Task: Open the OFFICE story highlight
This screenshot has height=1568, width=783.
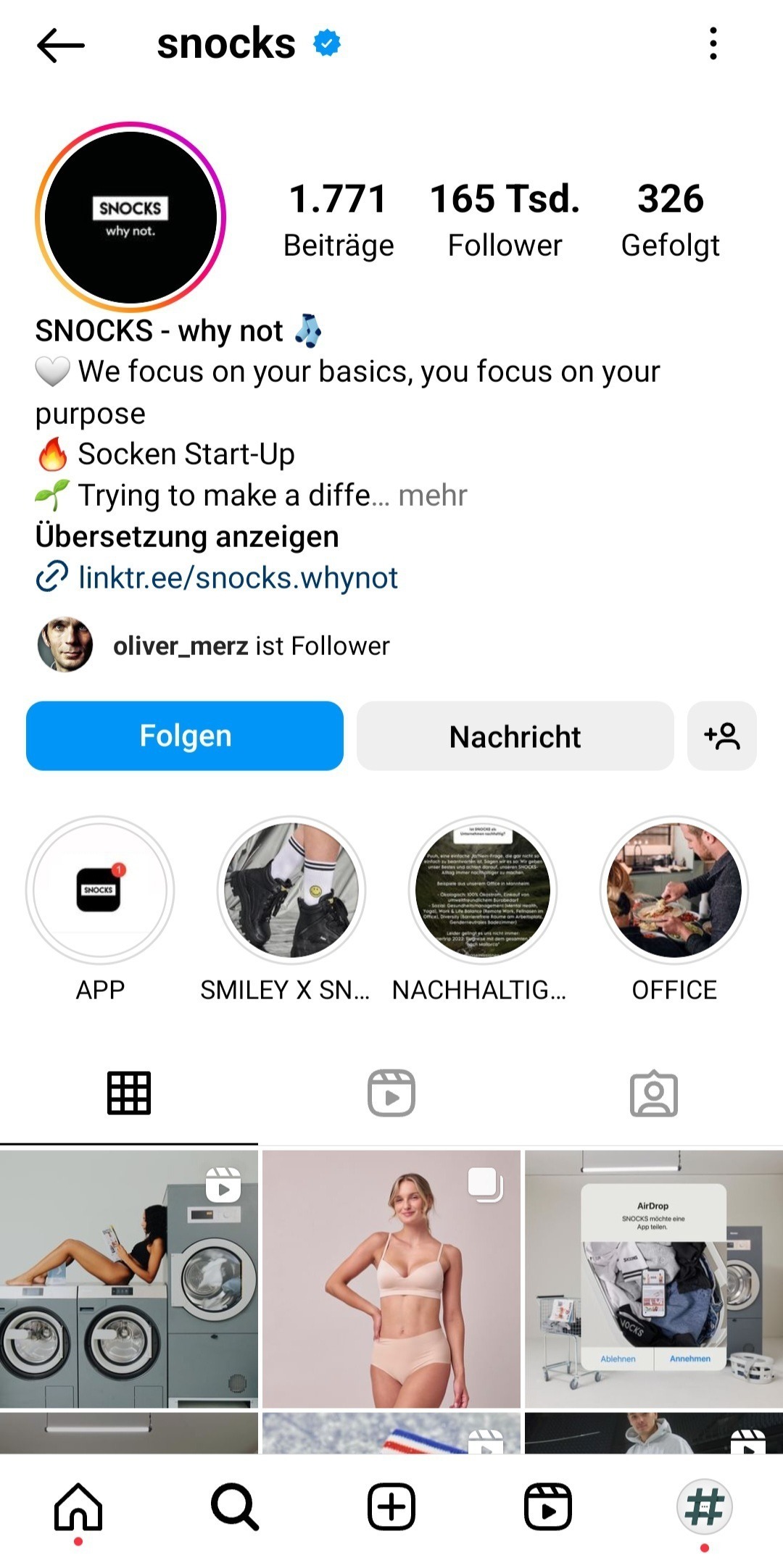Action: (674, 891)
